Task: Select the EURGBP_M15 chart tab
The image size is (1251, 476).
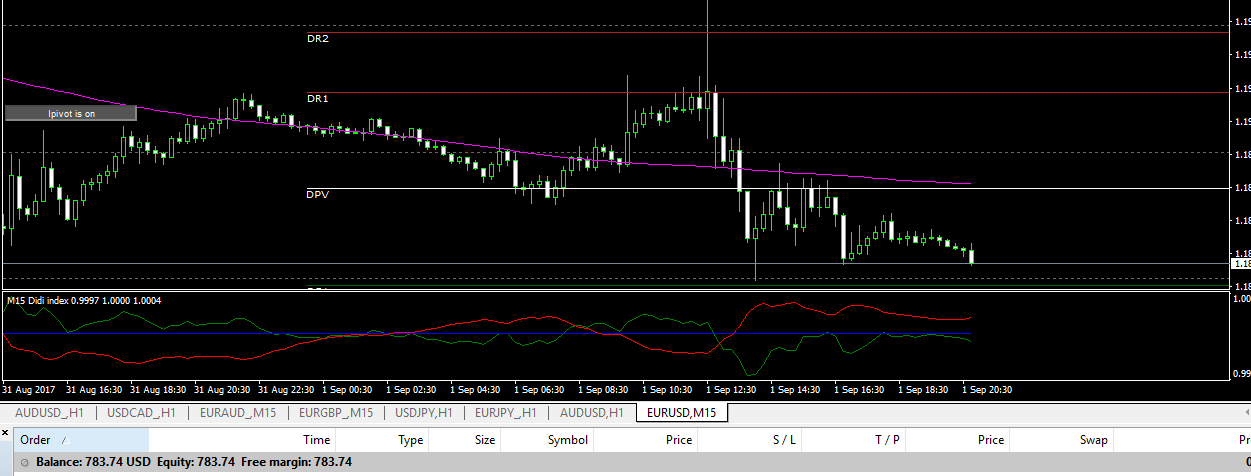Action: point(335,412)
